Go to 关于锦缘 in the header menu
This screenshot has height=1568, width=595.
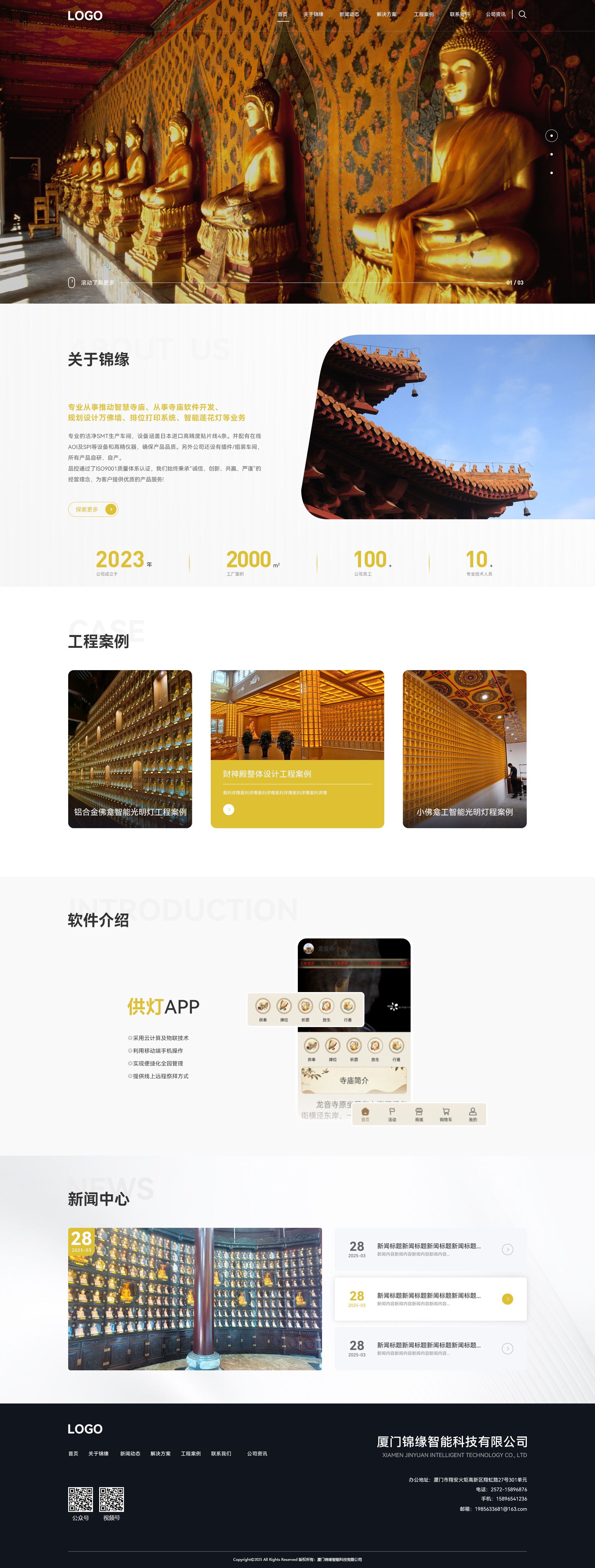tap(313, 15)
